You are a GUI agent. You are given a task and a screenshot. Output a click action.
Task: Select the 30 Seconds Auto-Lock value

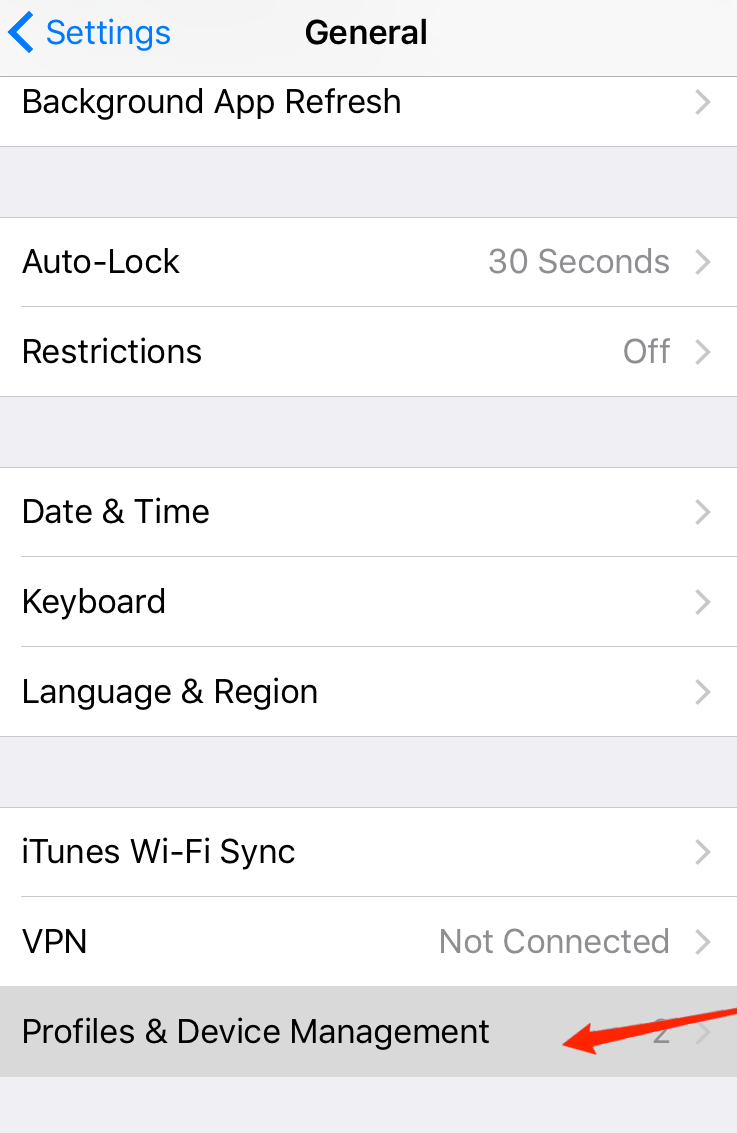point(578,261)
